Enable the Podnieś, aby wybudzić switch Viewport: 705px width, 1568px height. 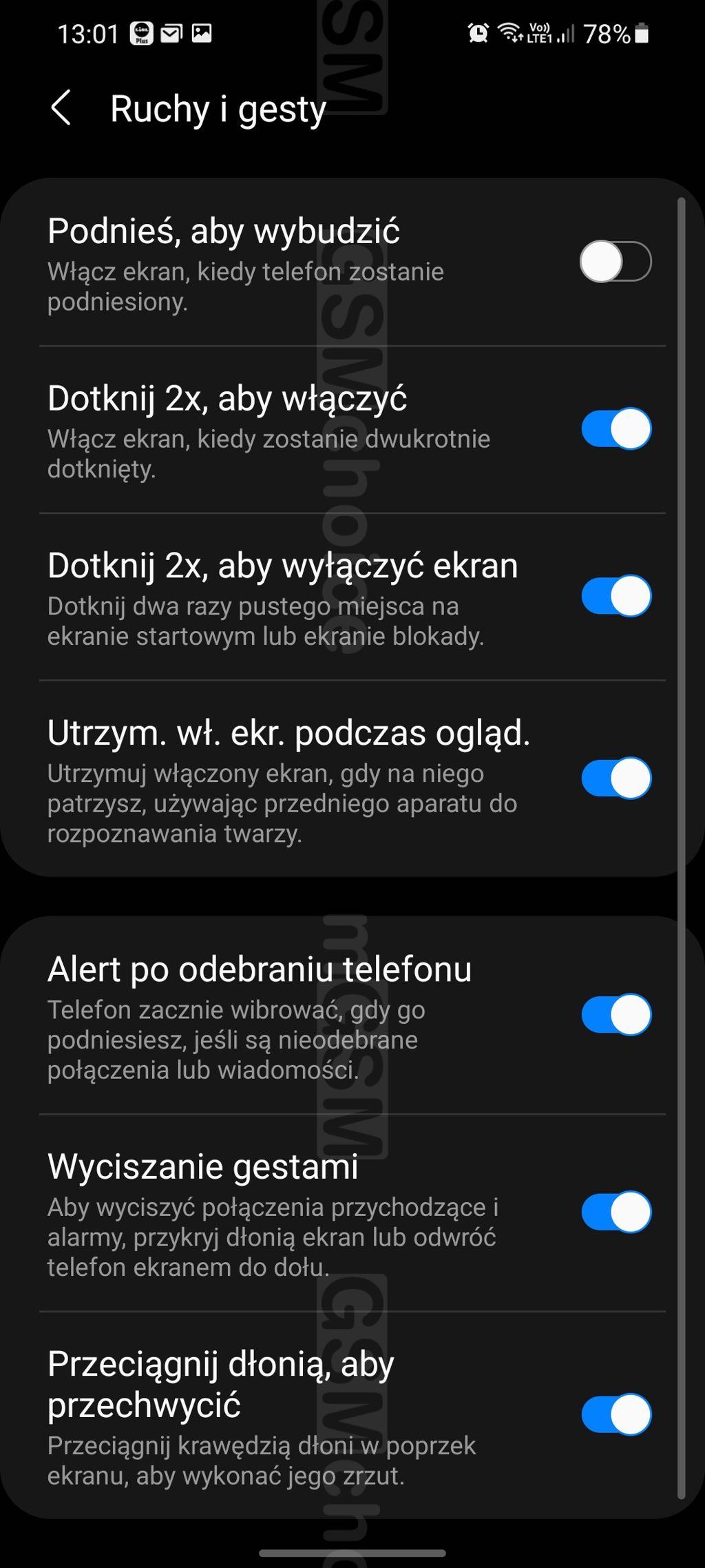(x=615, y=262)
